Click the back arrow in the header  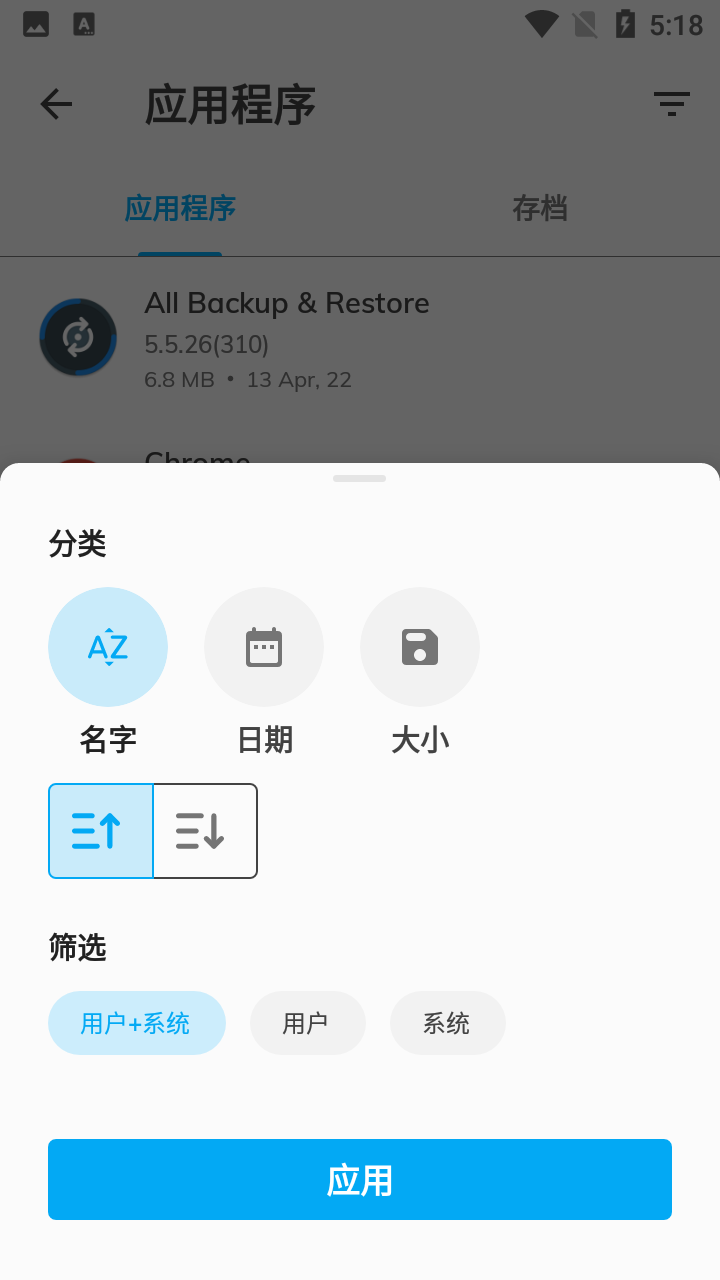tap(56, 103)
